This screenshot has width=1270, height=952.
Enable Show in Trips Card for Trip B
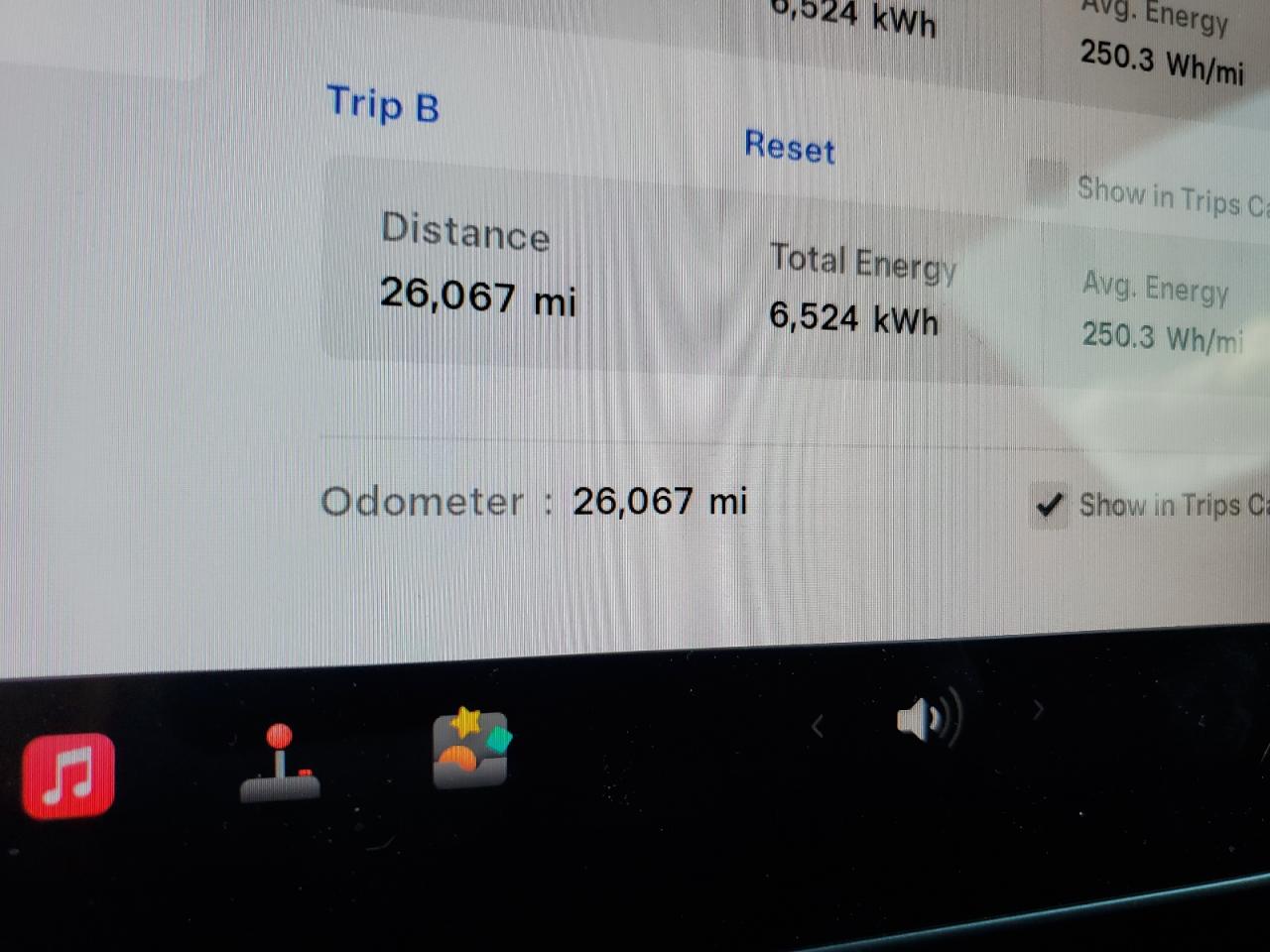click(x=1046, y=180)
